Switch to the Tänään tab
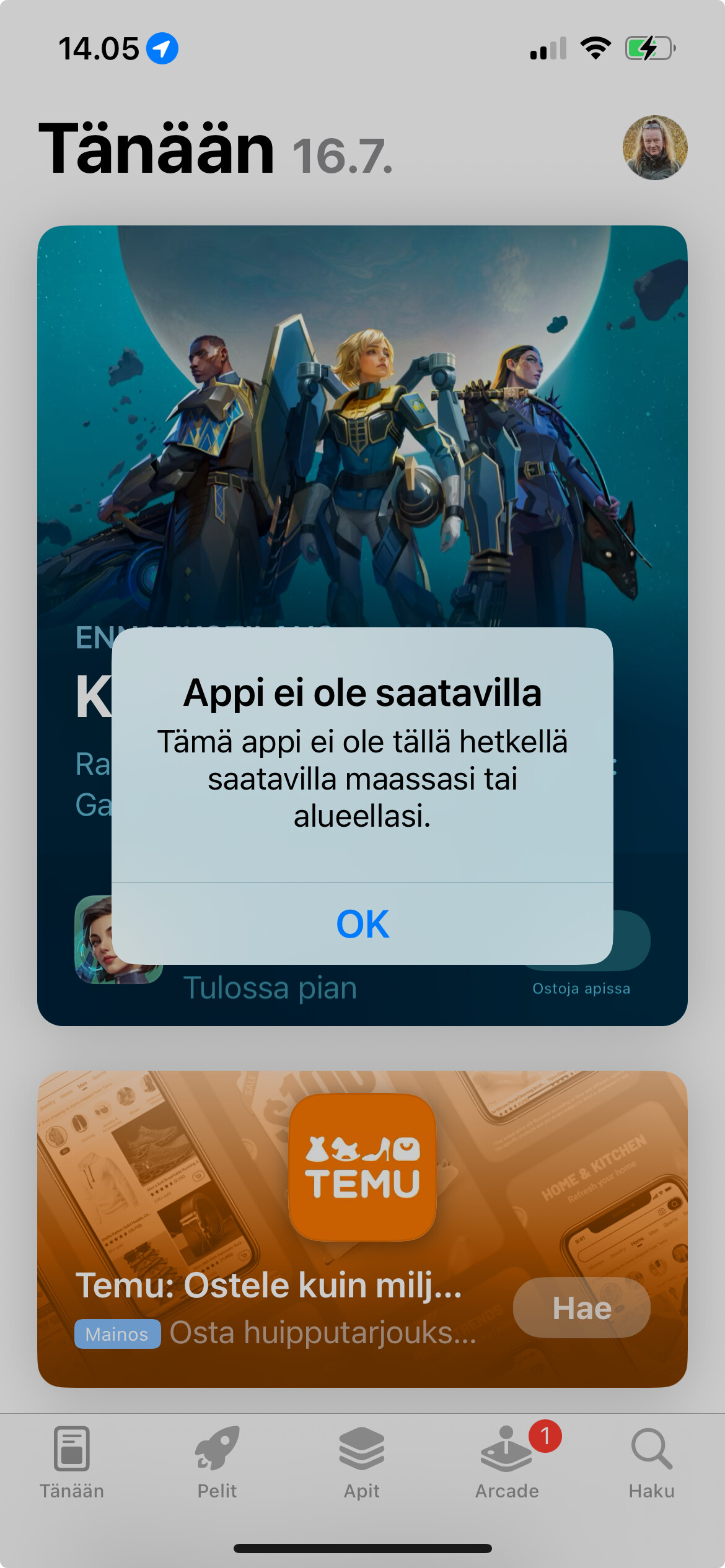 (72, 1463)
